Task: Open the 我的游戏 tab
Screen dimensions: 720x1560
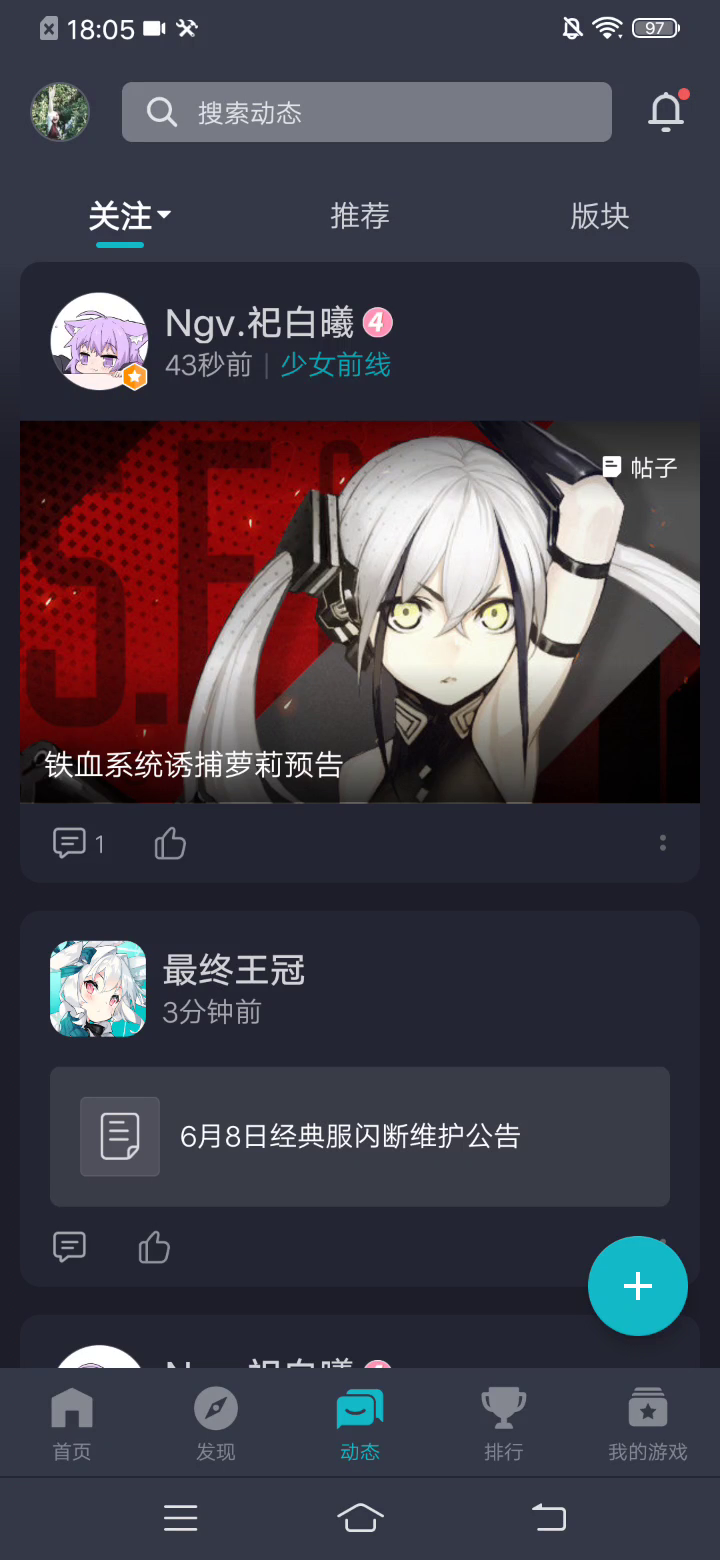Action: 648,1424
